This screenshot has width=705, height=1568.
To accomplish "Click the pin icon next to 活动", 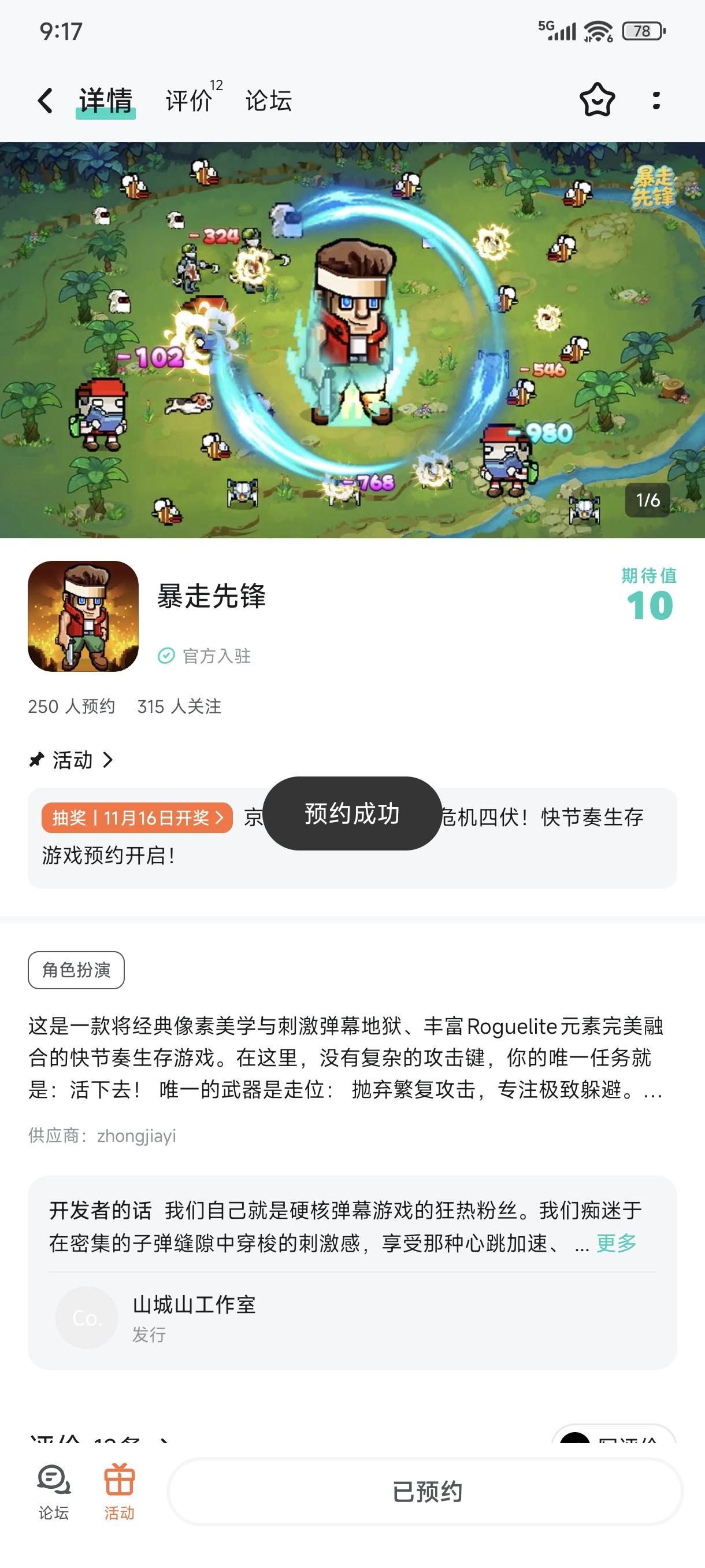I will coord(38,759).
